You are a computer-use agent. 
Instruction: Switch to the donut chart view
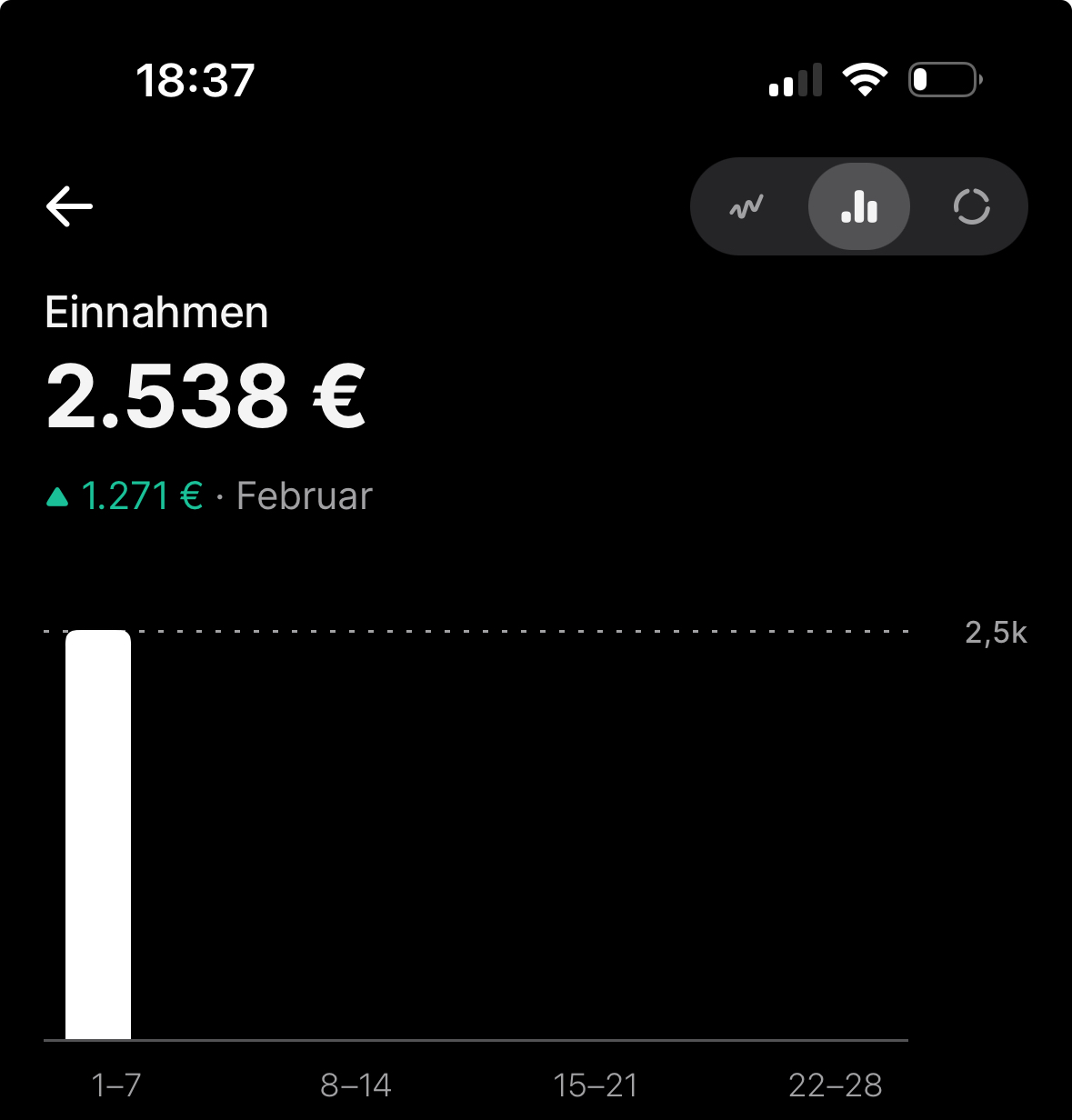pos(971,207)
